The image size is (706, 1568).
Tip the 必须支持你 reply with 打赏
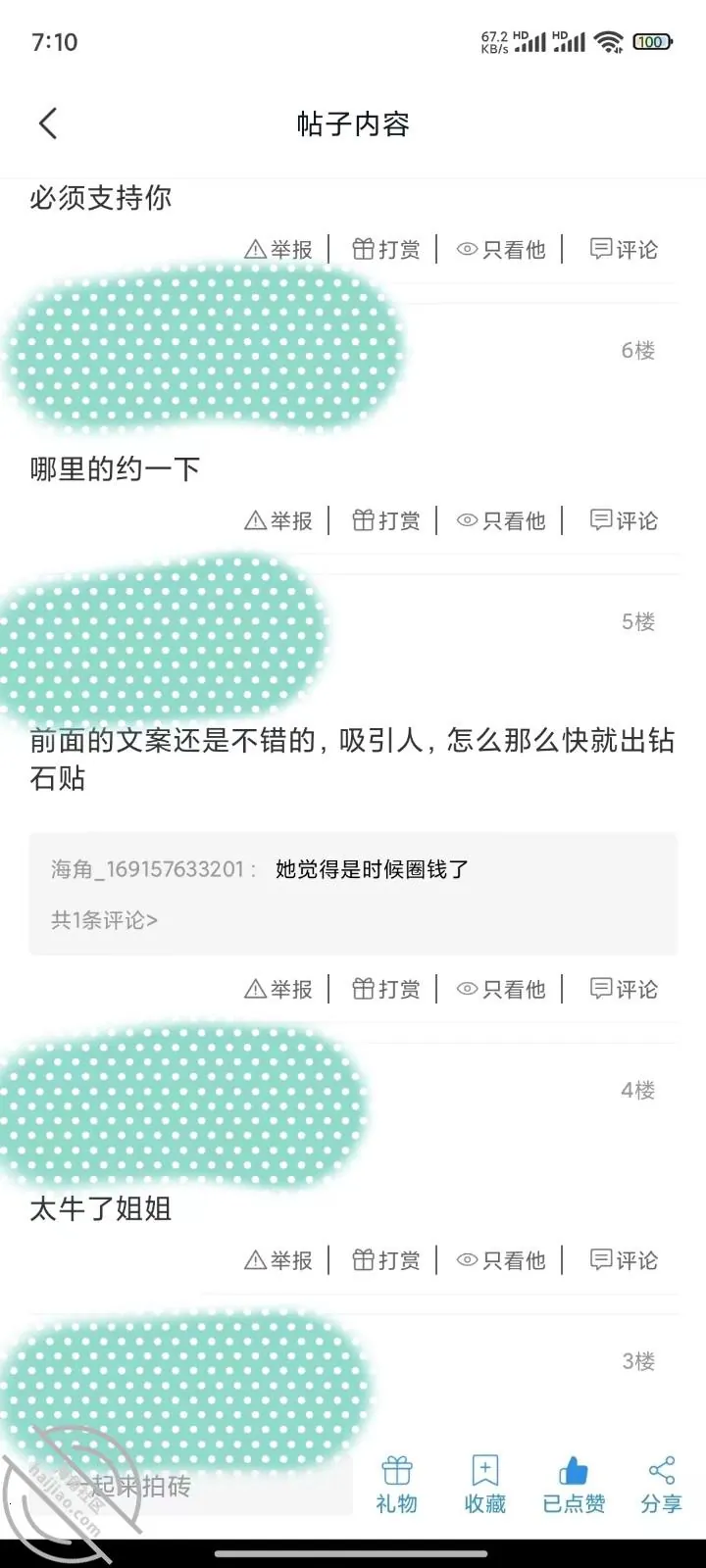(x=386, y=250)
